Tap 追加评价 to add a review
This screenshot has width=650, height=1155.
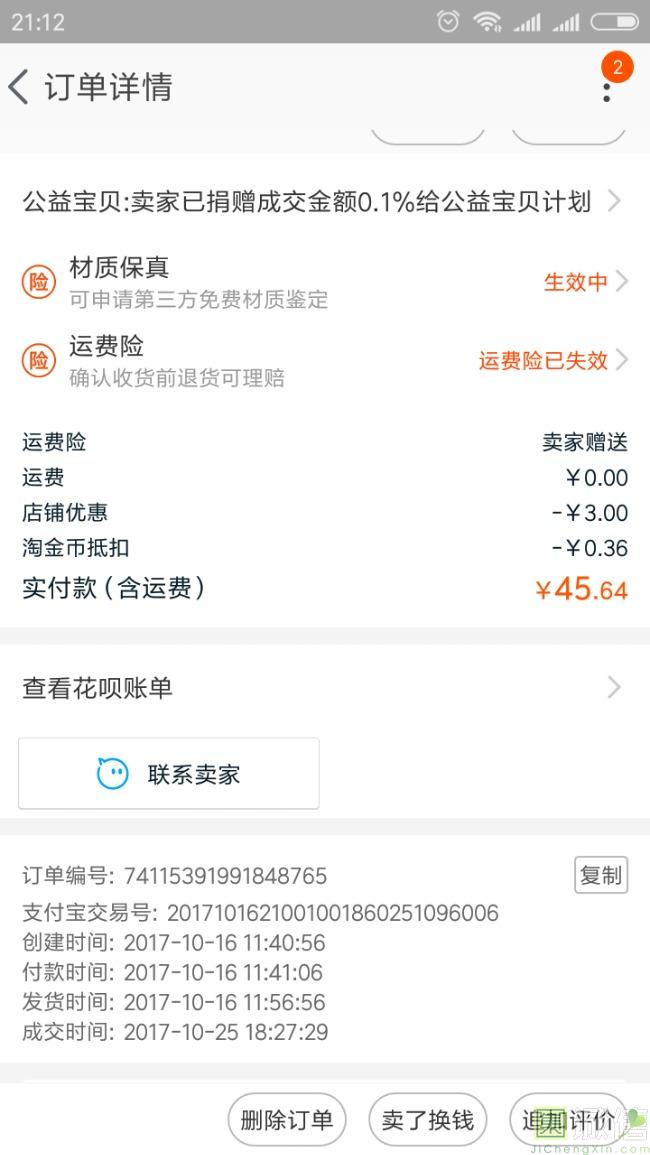point(568,1120)
